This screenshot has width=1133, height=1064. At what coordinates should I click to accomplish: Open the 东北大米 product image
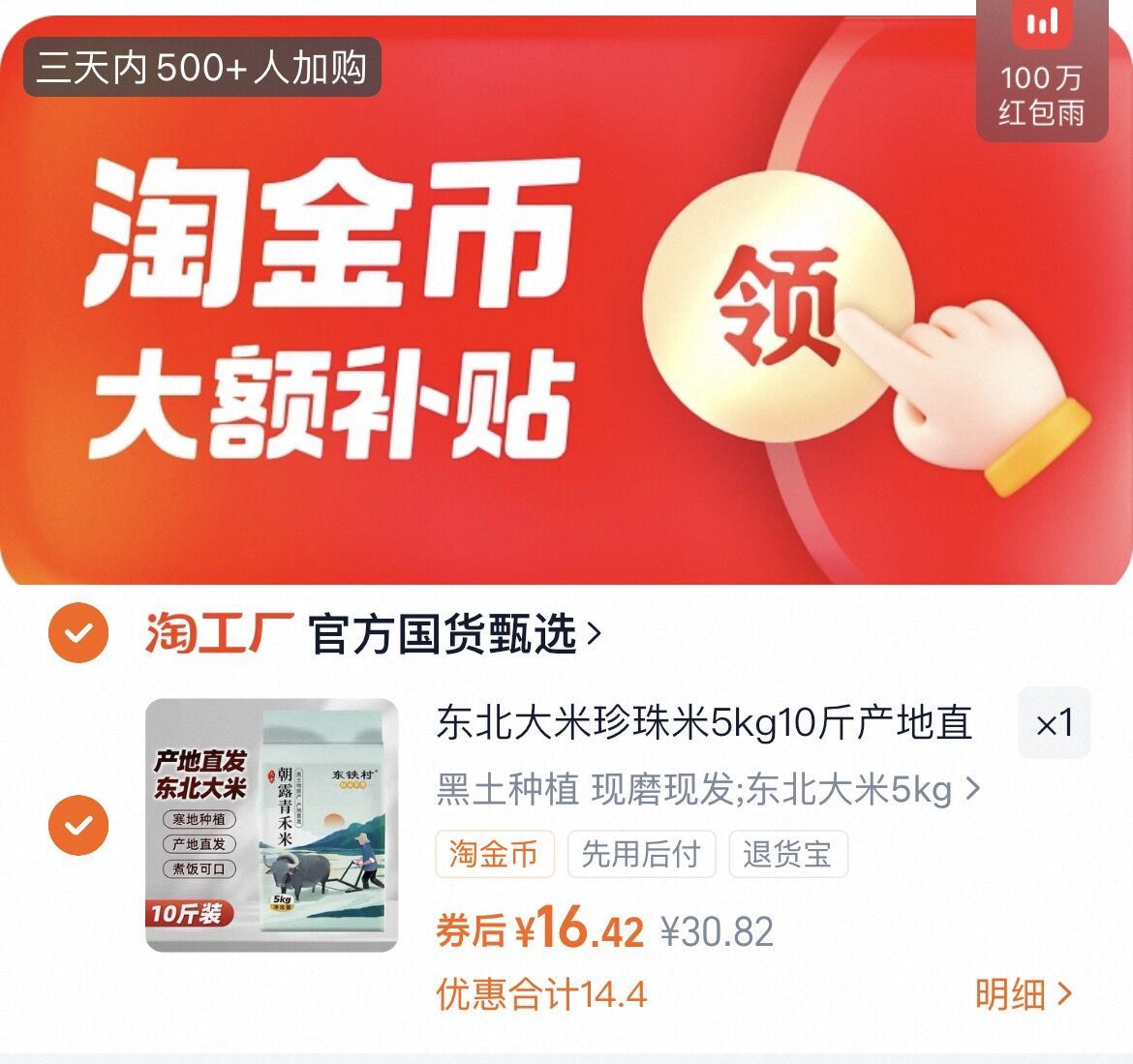[x=272, y=825]
